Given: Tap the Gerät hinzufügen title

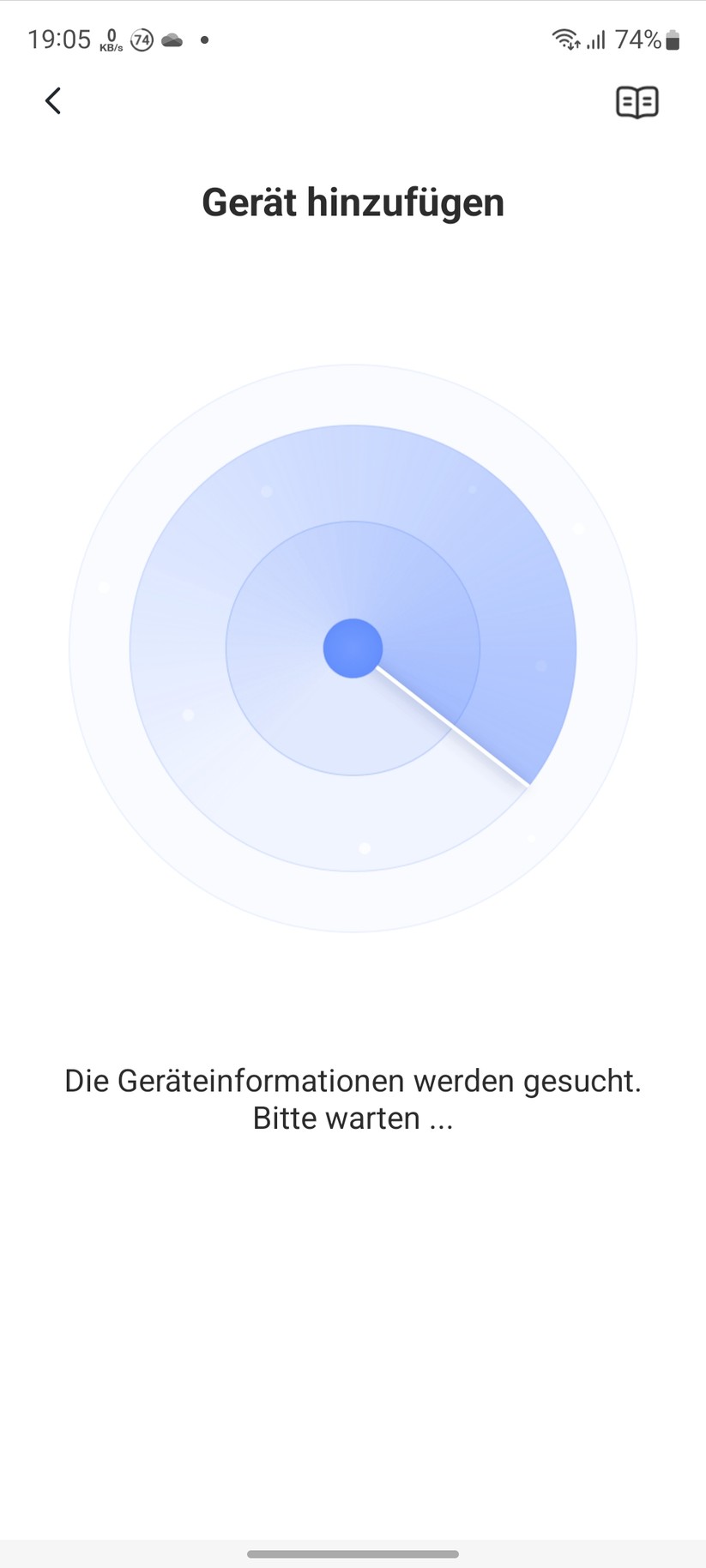Looking at the screenshot, I should pyautogui.click(x=353, y=202).
